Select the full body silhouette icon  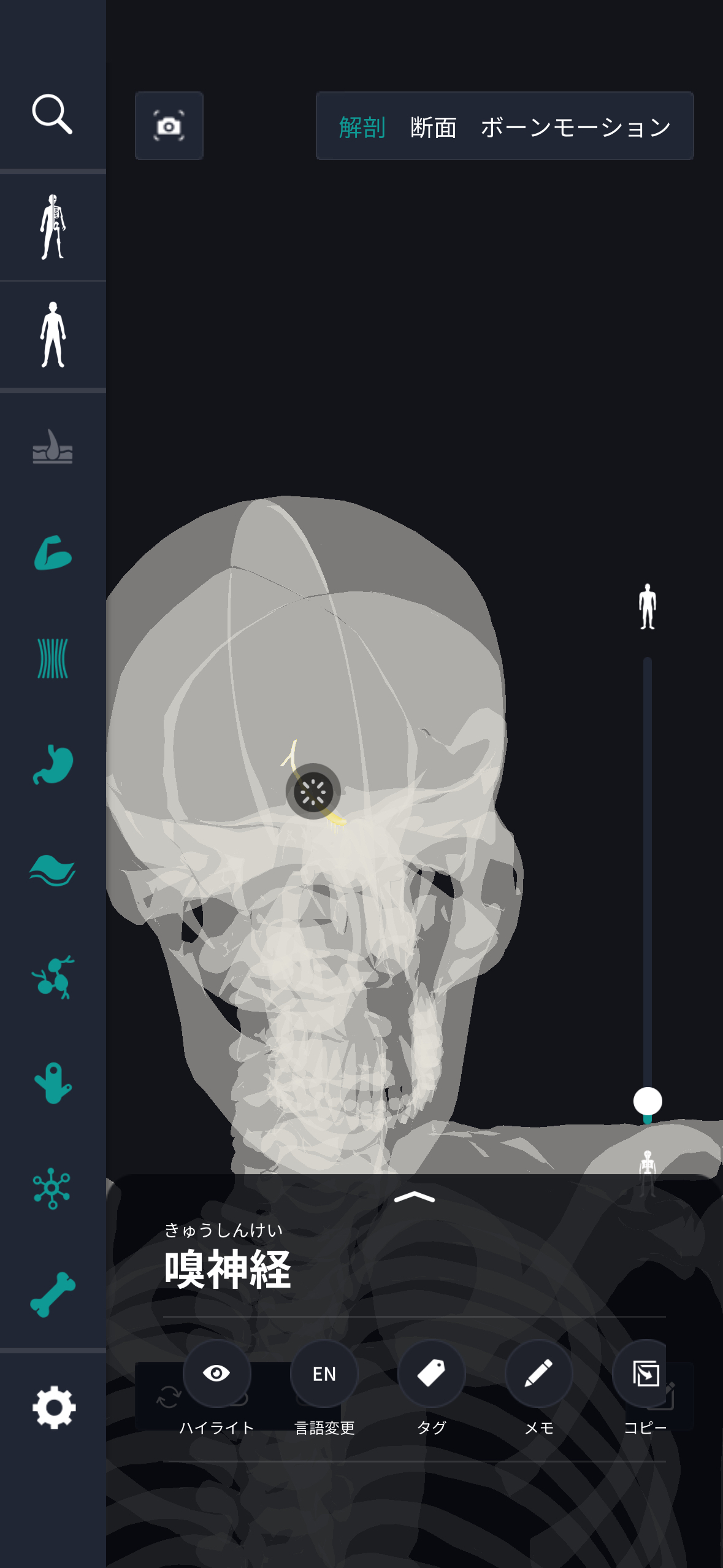[53, 334]
